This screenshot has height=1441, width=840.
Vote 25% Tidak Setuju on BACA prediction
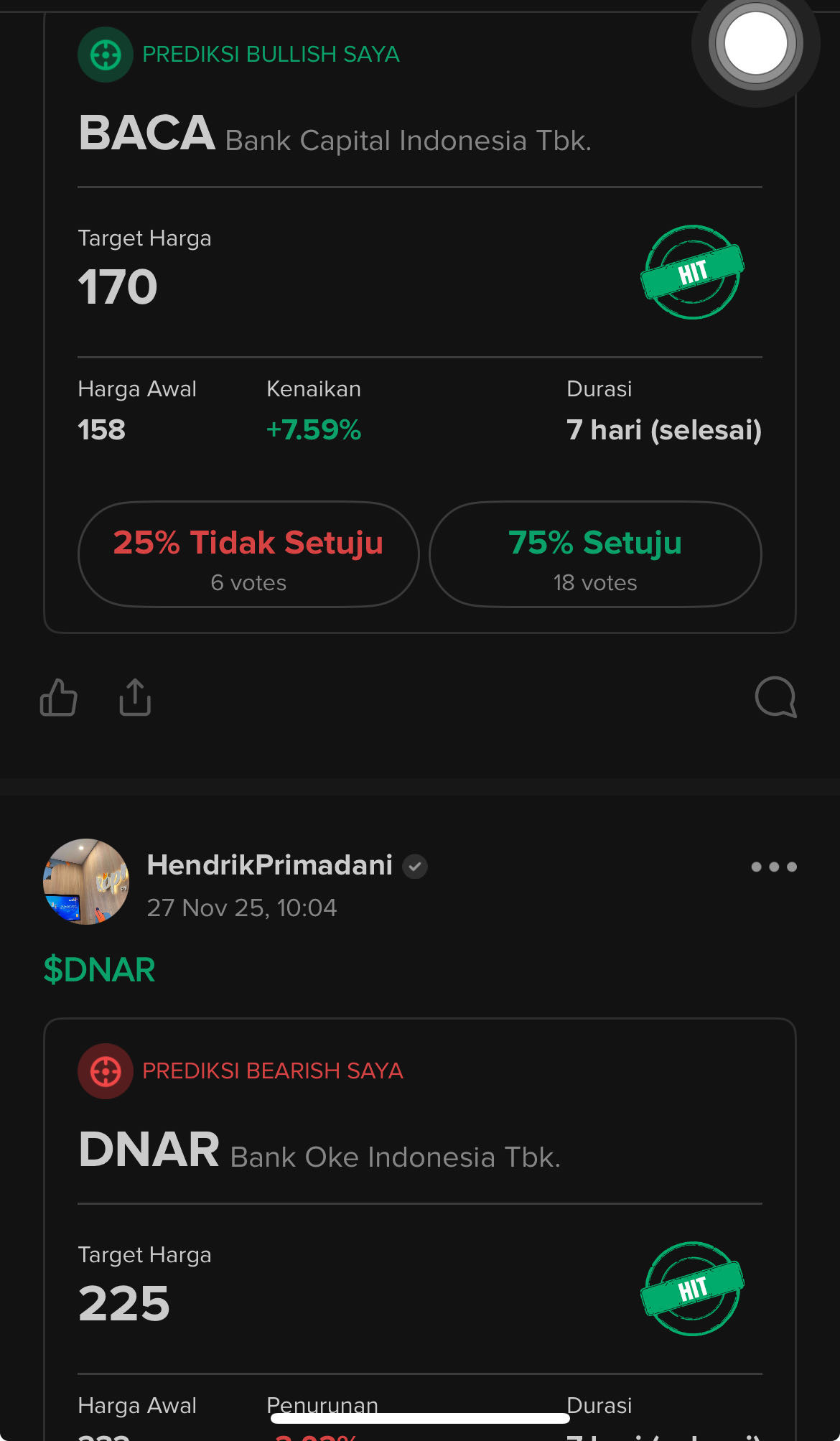pyautogui.click(x=248, y=554)
